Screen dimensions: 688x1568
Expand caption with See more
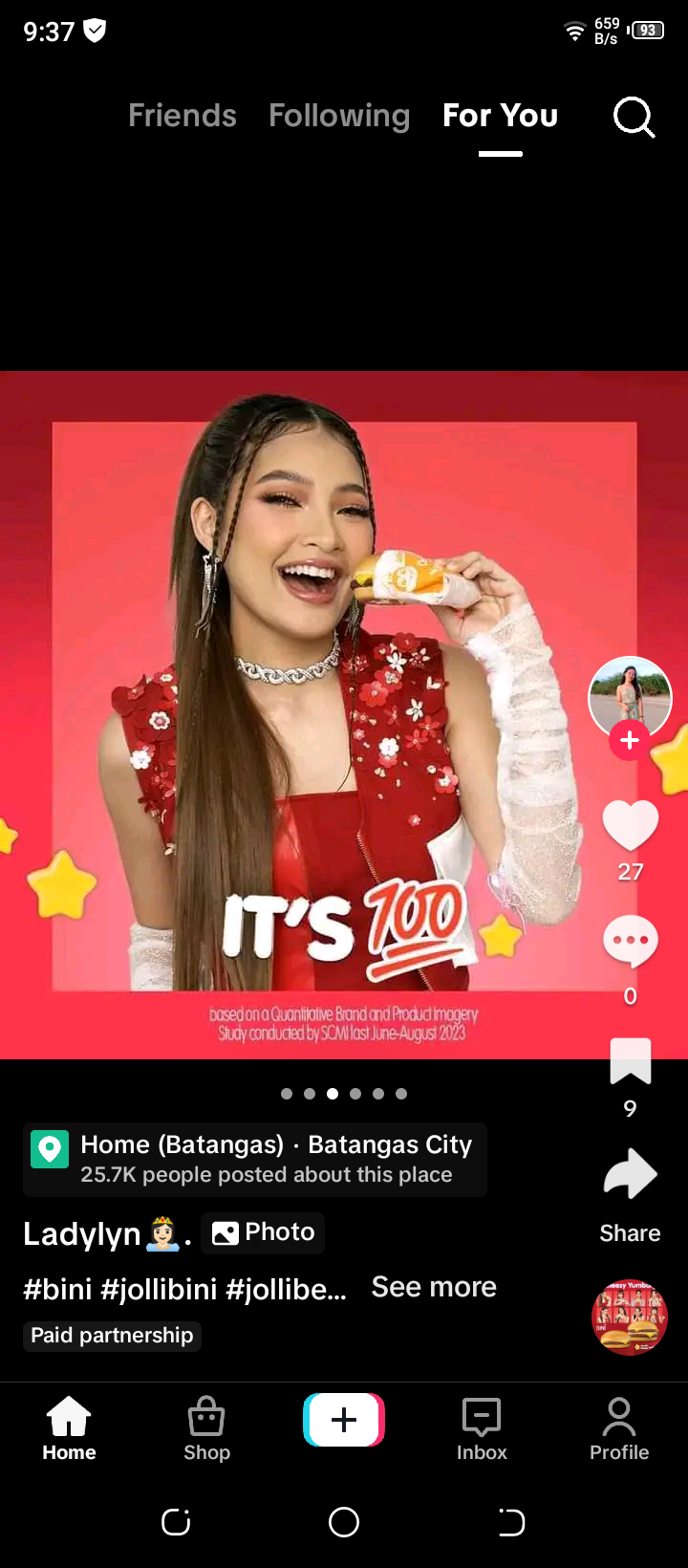pyautogui.click(x=434, y=1287)
